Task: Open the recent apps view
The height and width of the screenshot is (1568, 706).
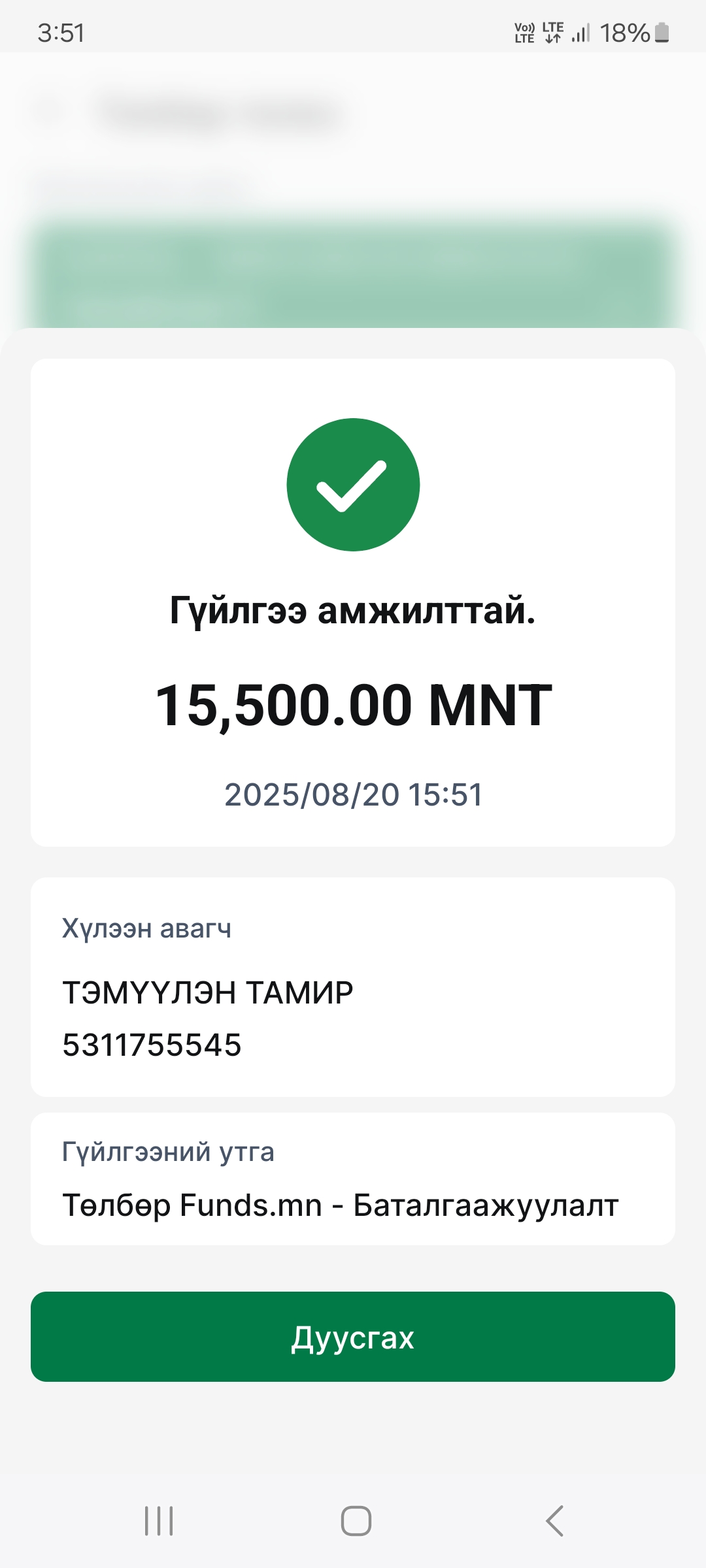Action: (159, 1521)
